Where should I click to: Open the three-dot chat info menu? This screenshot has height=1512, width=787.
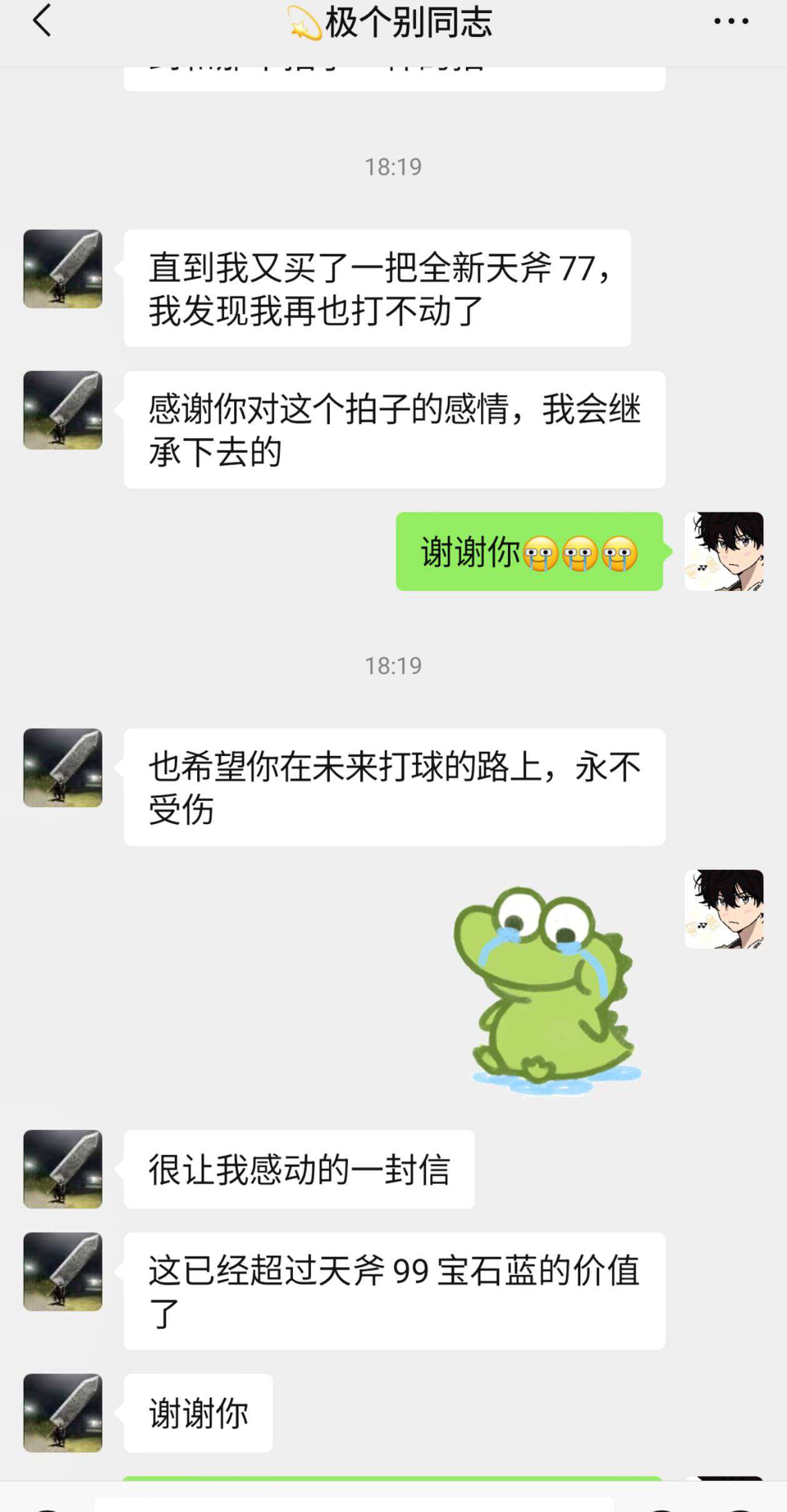click(731, 21)
